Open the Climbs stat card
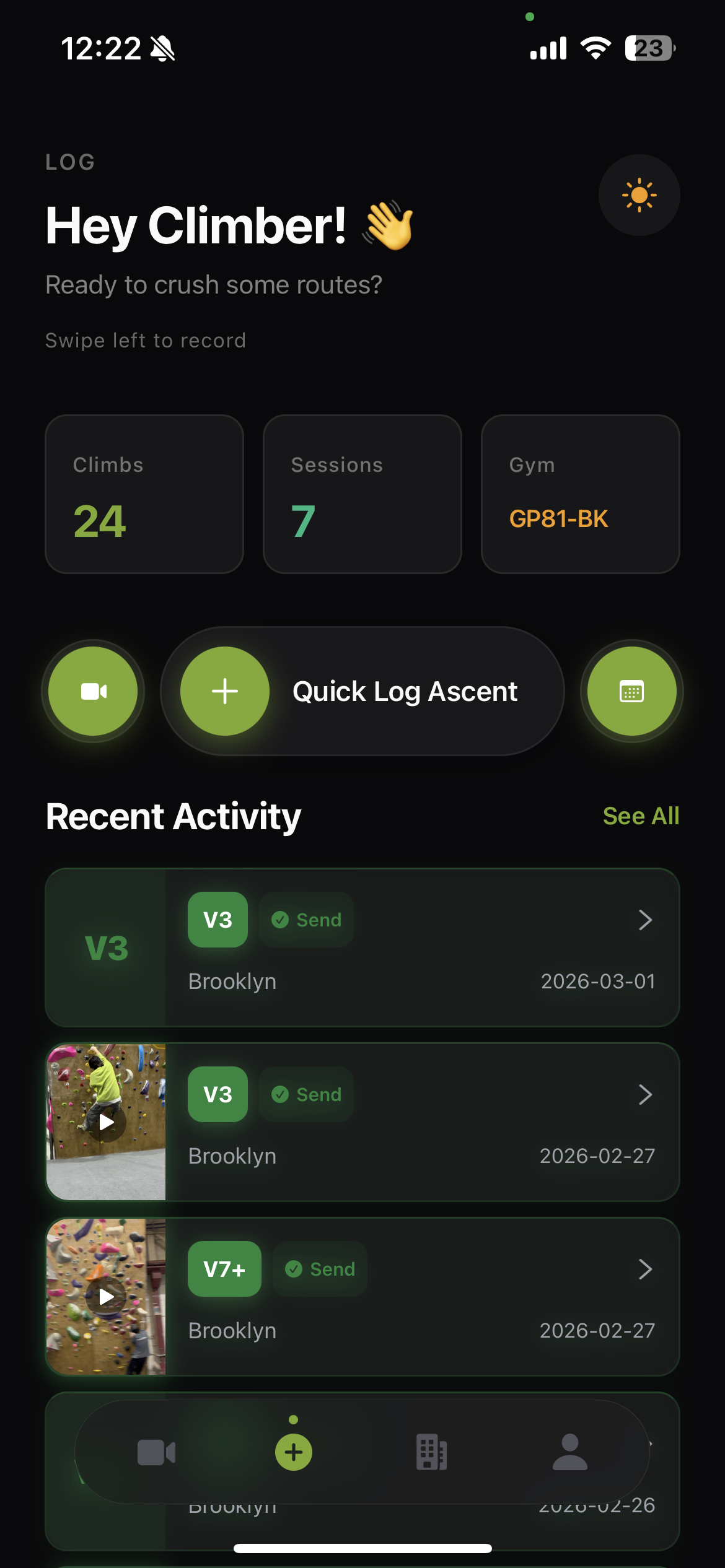725x1568 pixels. pos(144,494)
